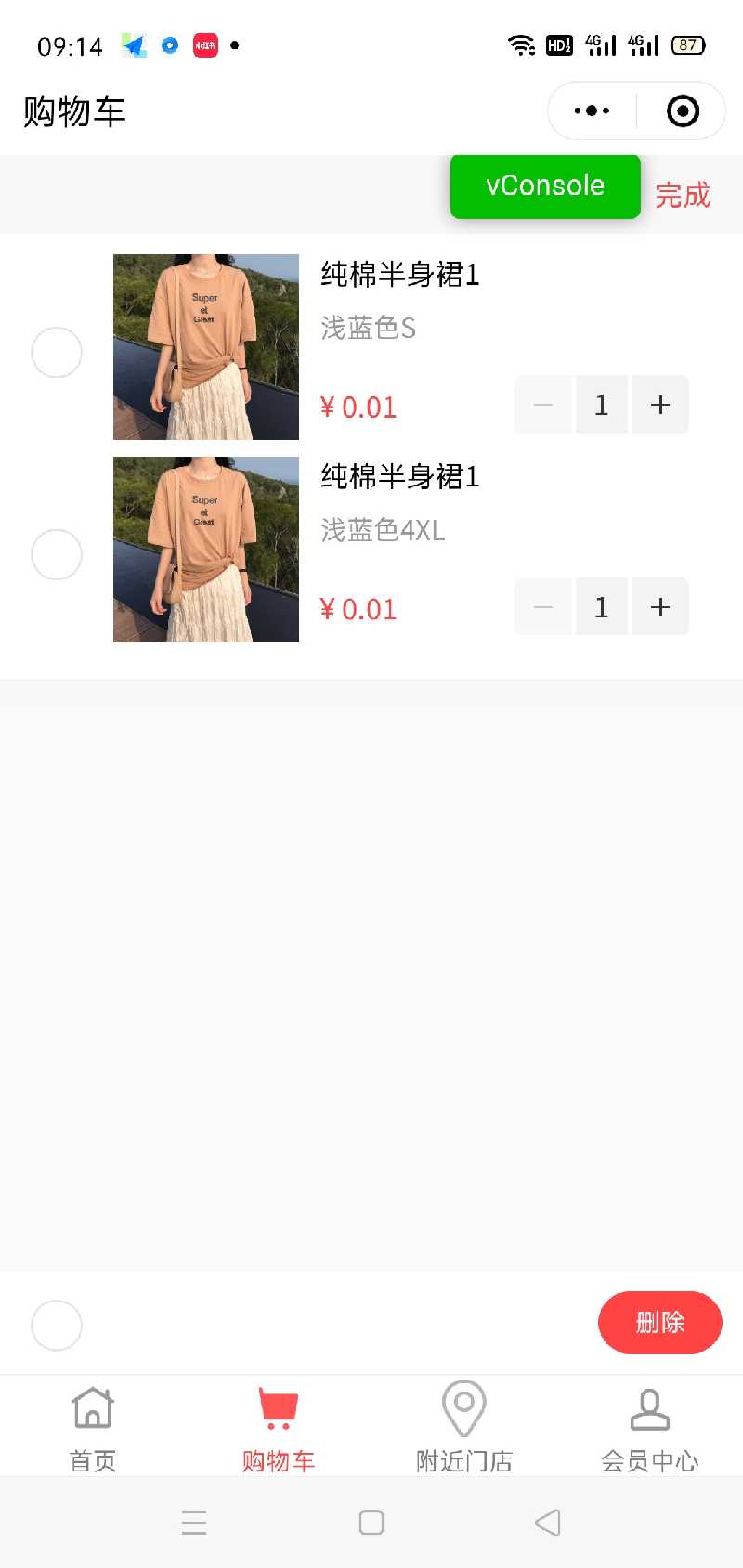Tap 完成 to finish editing the cart

[x=683, y=196]
